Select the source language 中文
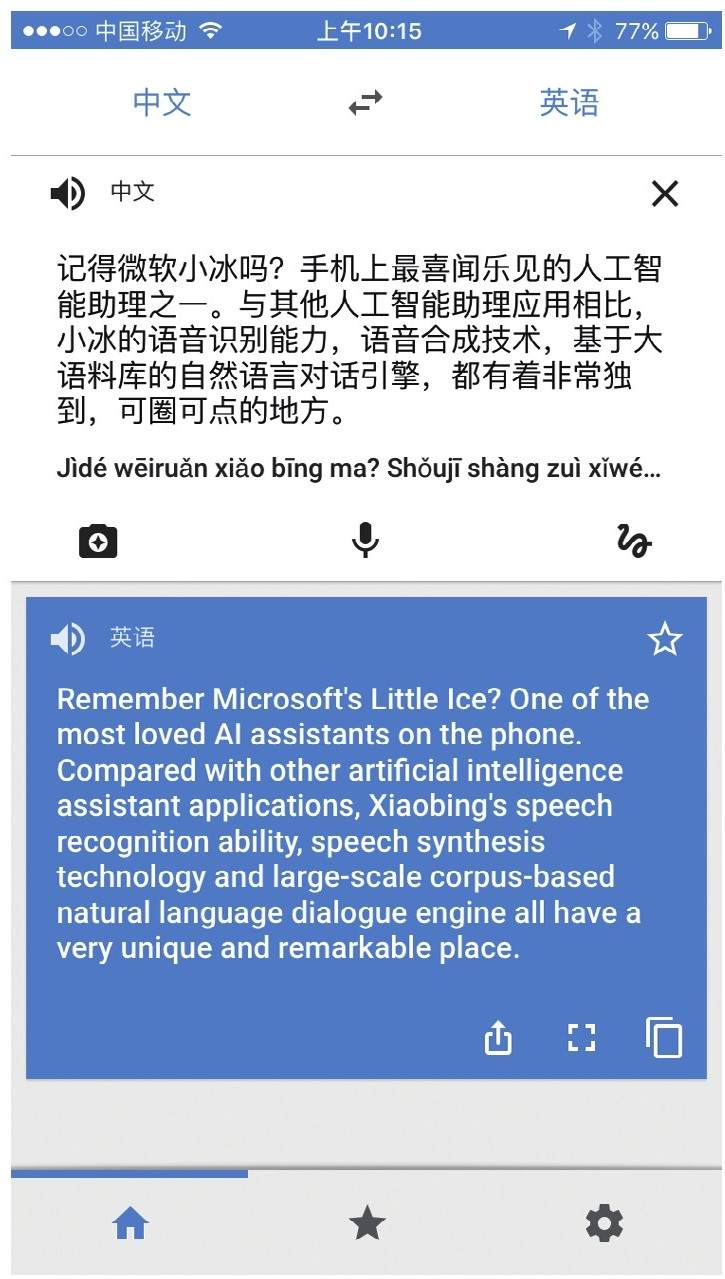The height and width of the screenshot is (1279, 725). 162,102
